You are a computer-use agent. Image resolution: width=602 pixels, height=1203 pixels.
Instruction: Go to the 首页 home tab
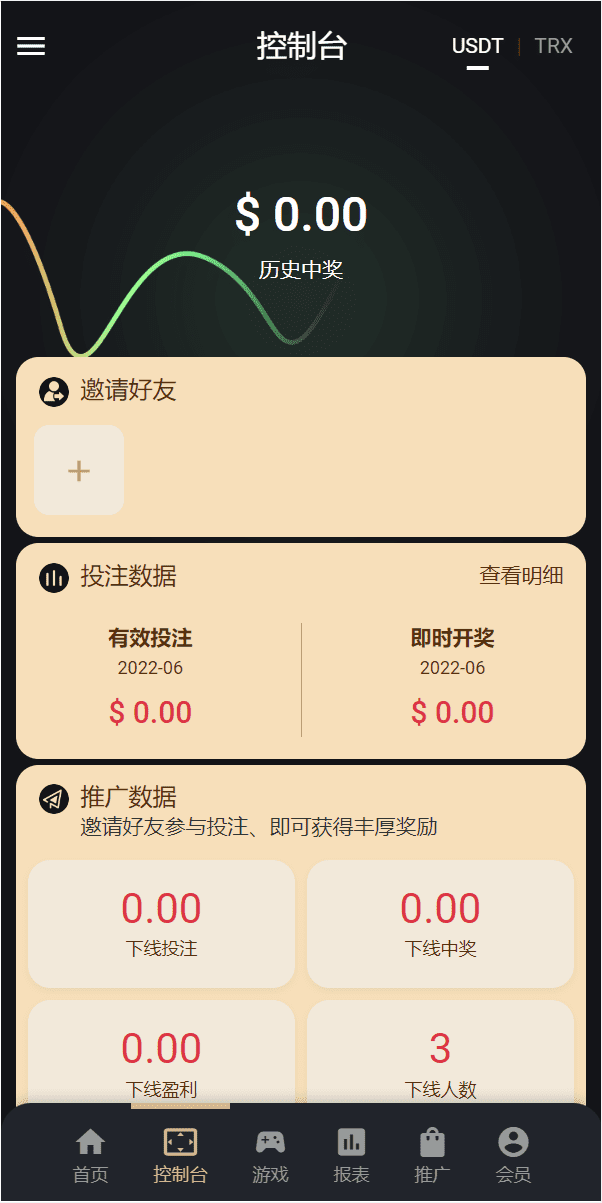click(91, 1155)
